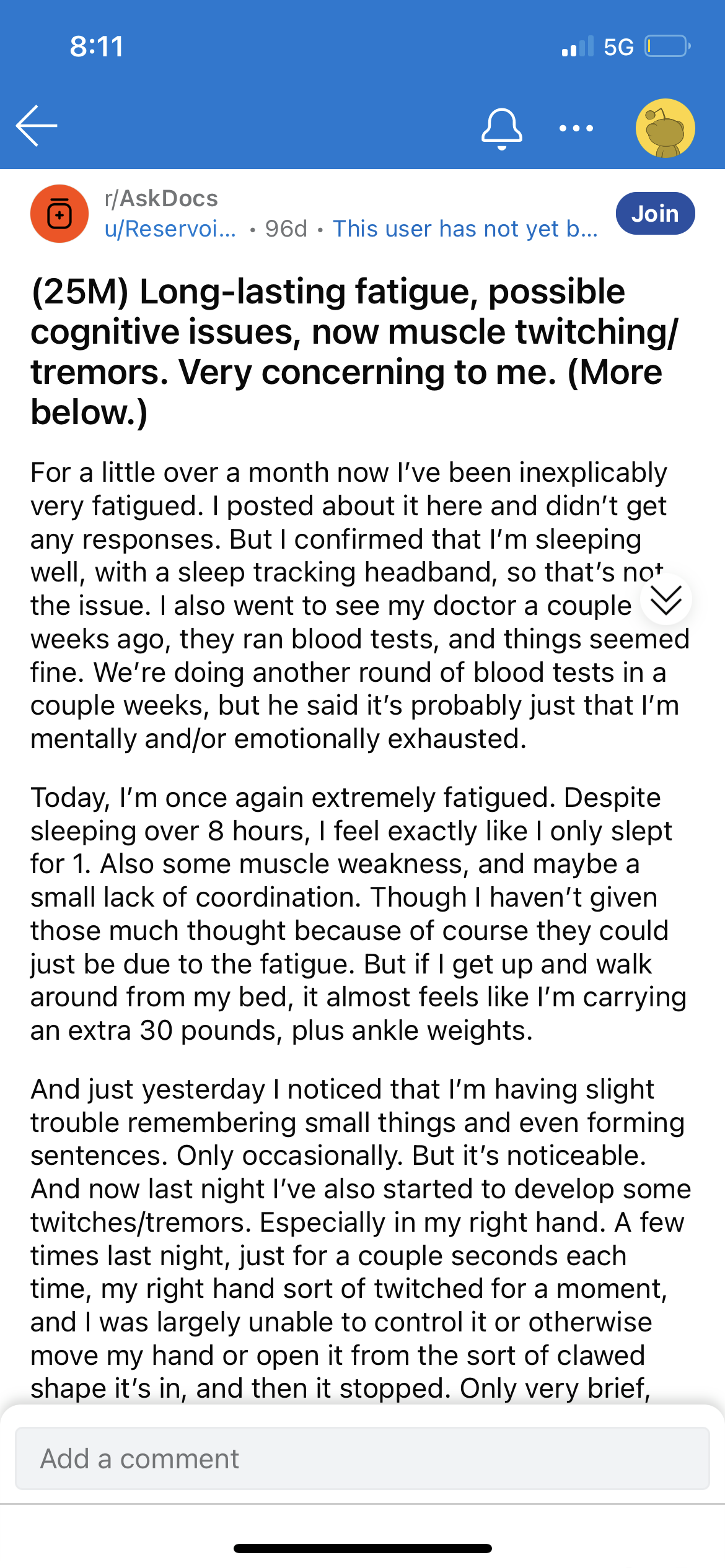This screenshot has width=725, height=1568.
Task: Join the r/AskDocs community
Action: (655, 214)
